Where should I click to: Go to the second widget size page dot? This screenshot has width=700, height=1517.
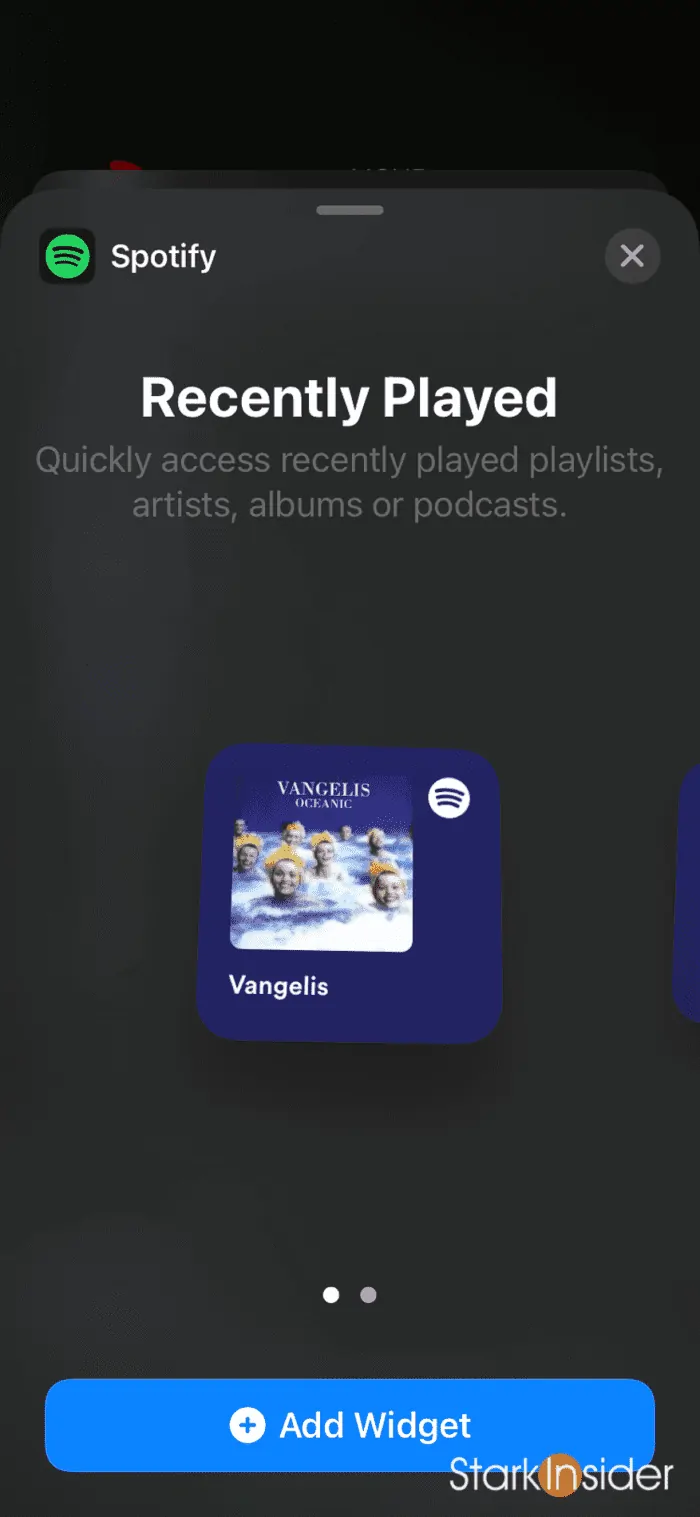coord(368,1295)
